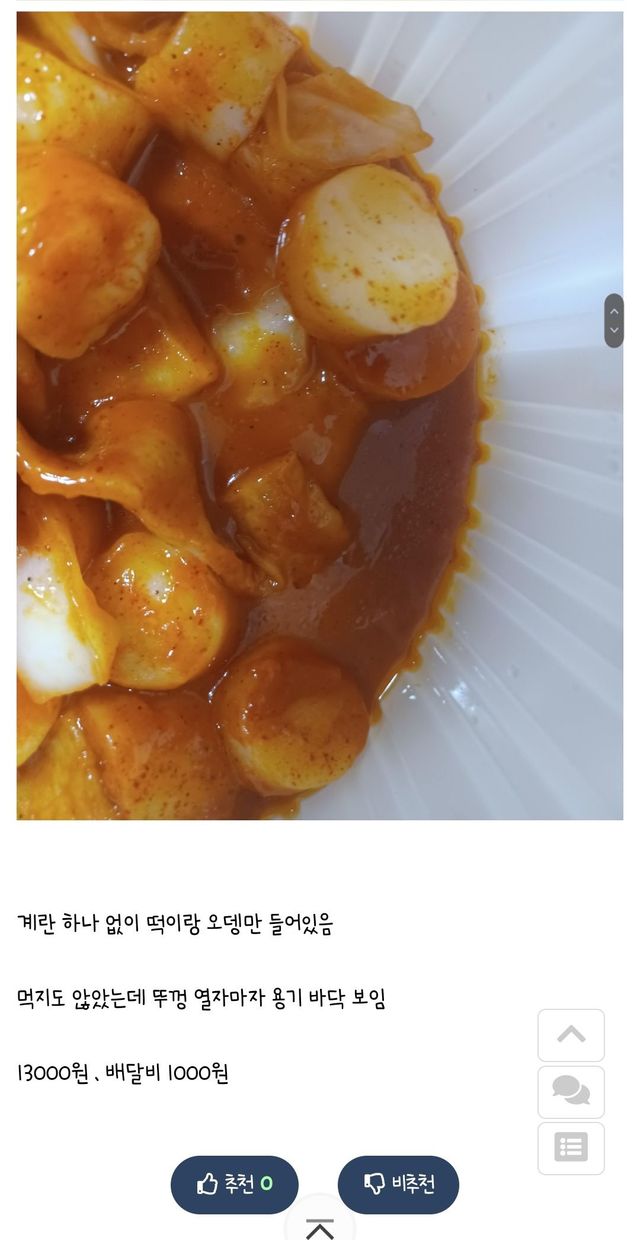Open the comments speech-bubble button

point(571,1091)
